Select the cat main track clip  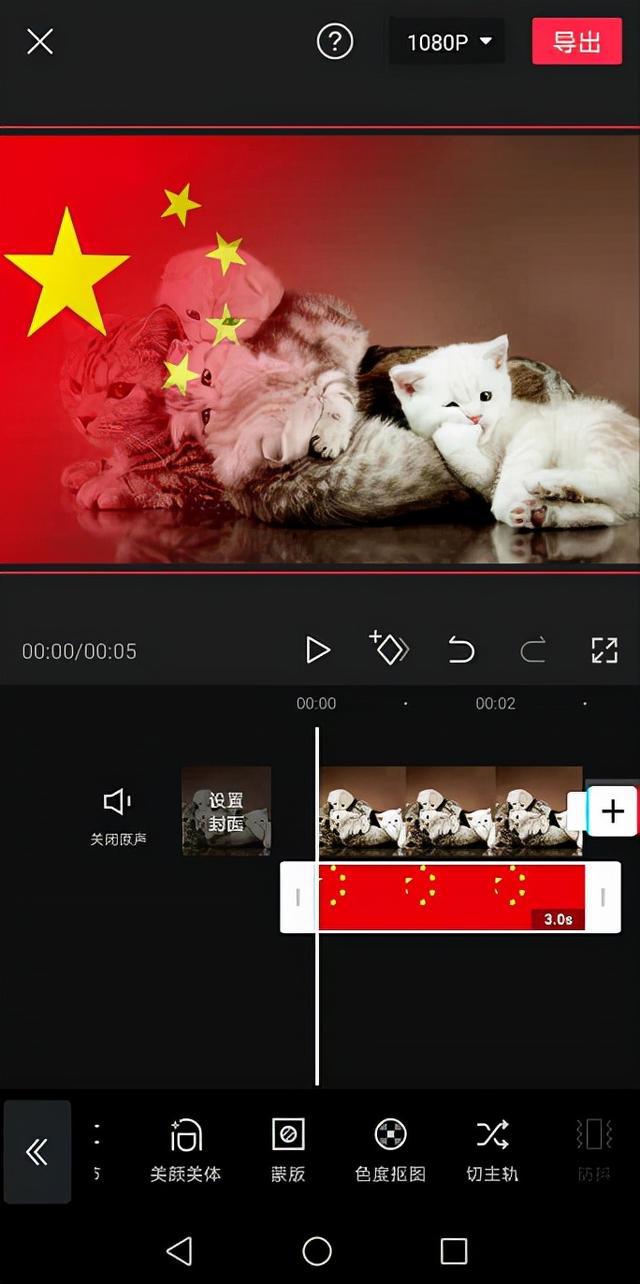coord(450,811)
